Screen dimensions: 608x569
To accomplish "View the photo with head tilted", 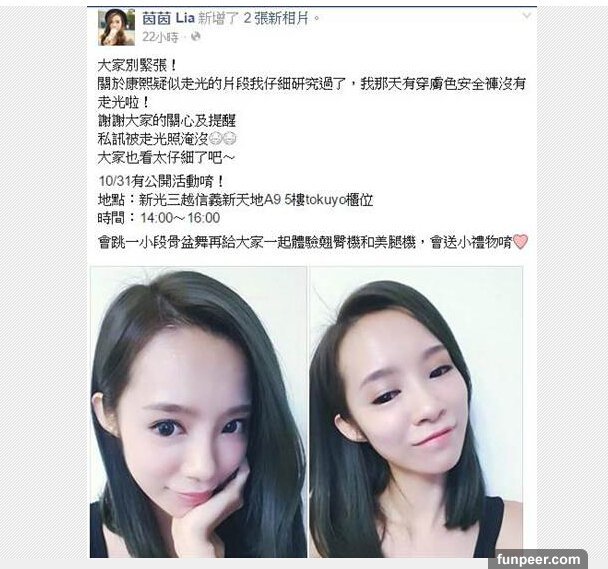I will click(x=415, y=410).
